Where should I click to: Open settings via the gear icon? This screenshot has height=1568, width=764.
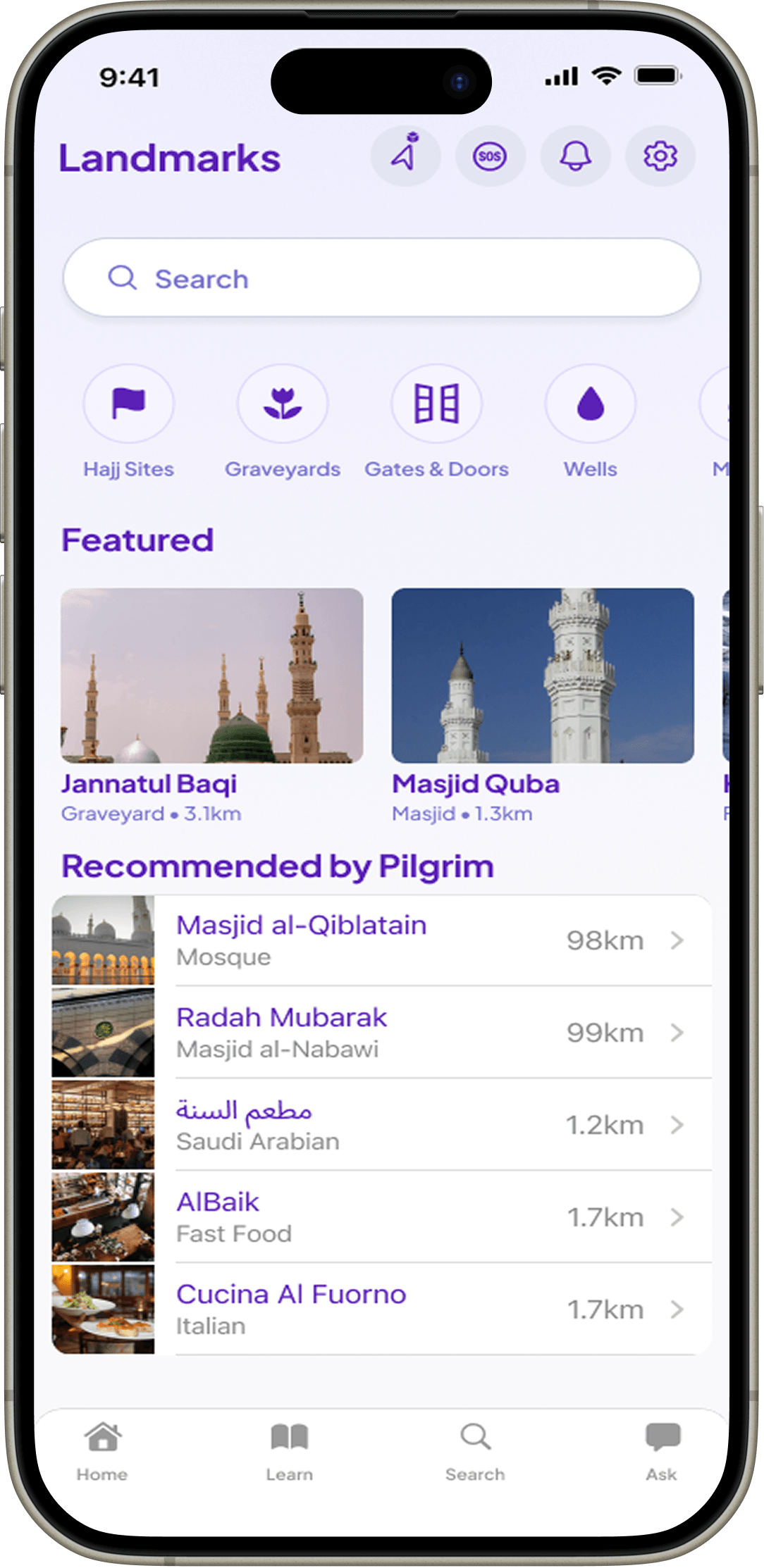[x=660, y=156]
